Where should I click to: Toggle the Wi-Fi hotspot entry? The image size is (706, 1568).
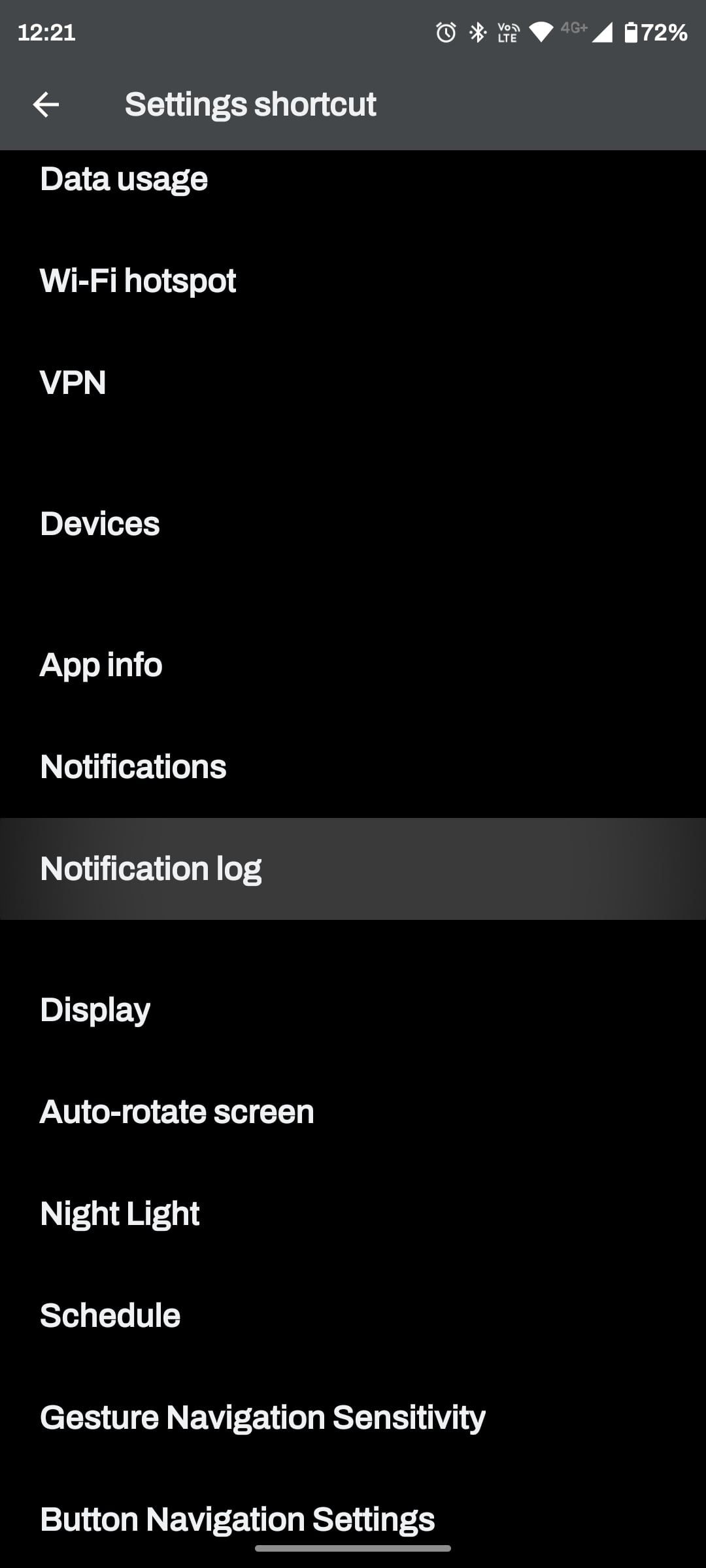[x=137, y=280]
